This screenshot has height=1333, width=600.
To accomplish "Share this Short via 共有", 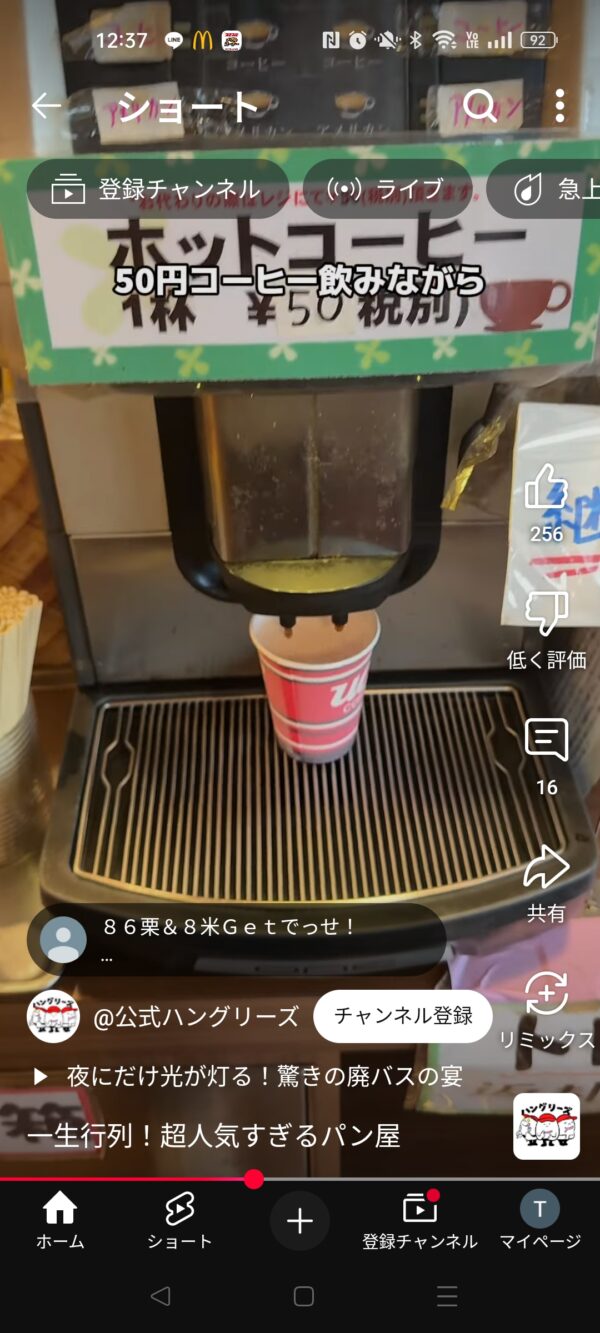I will point(546,868).
